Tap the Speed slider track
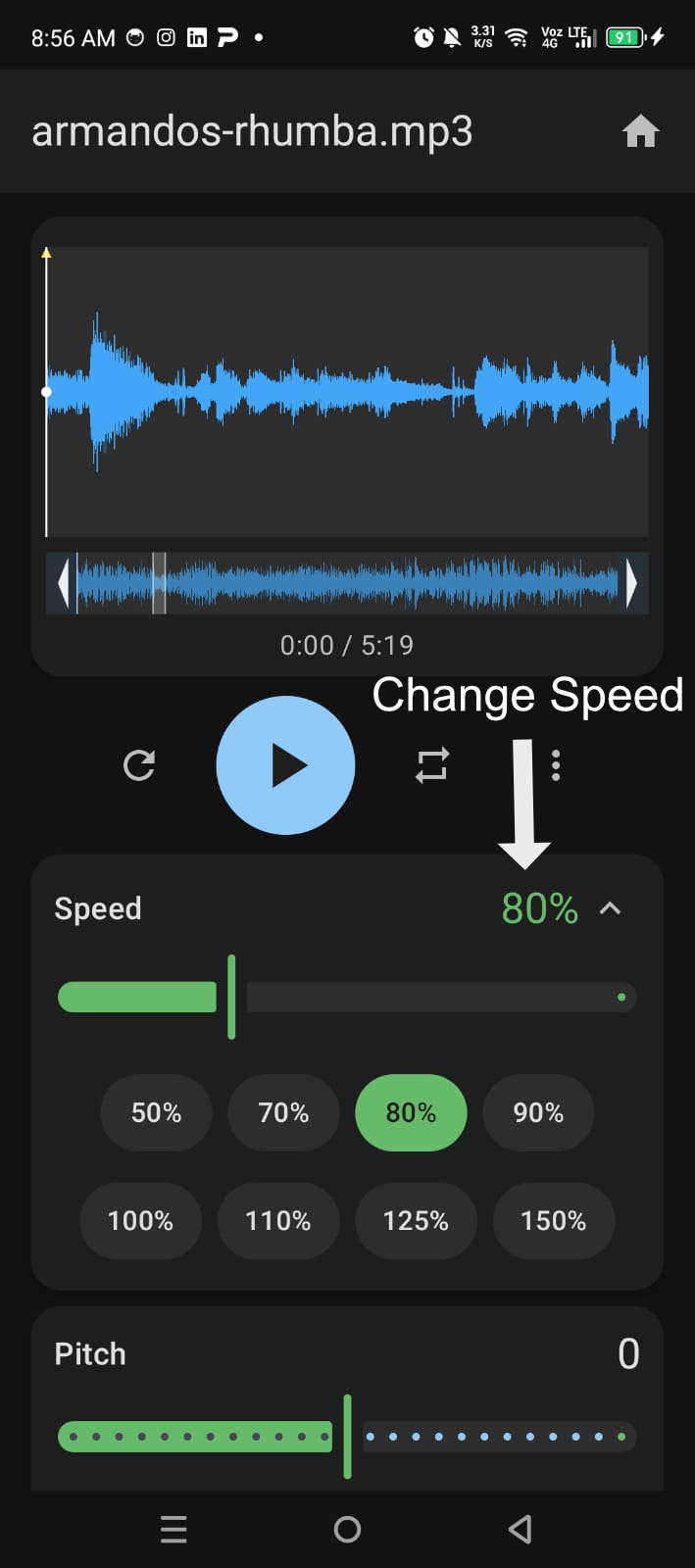 point(347,997)
